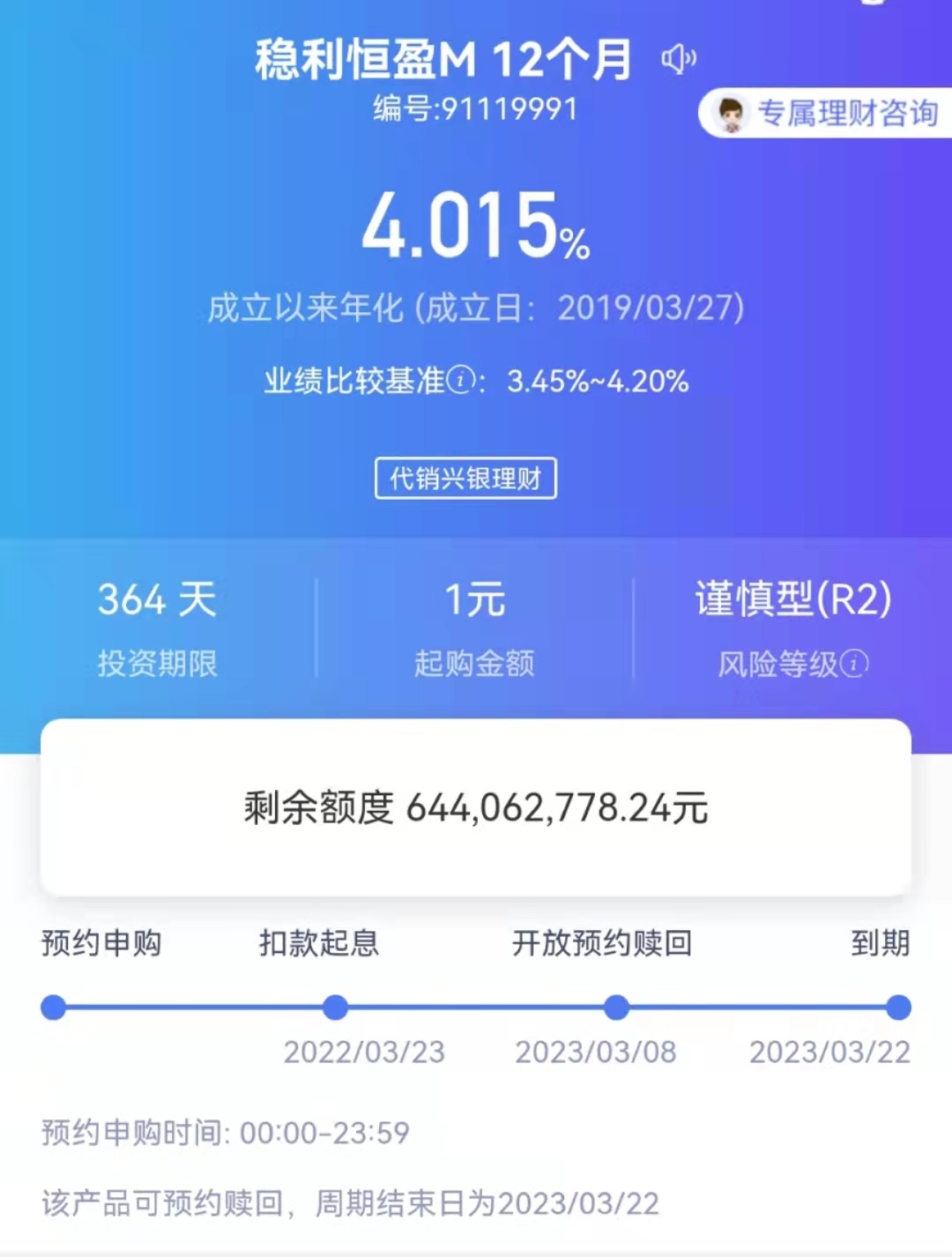Viewport: 952px width, 1257px height.
Task: Tap the circled-i next to benchmark rate
Action: point(459,381)
